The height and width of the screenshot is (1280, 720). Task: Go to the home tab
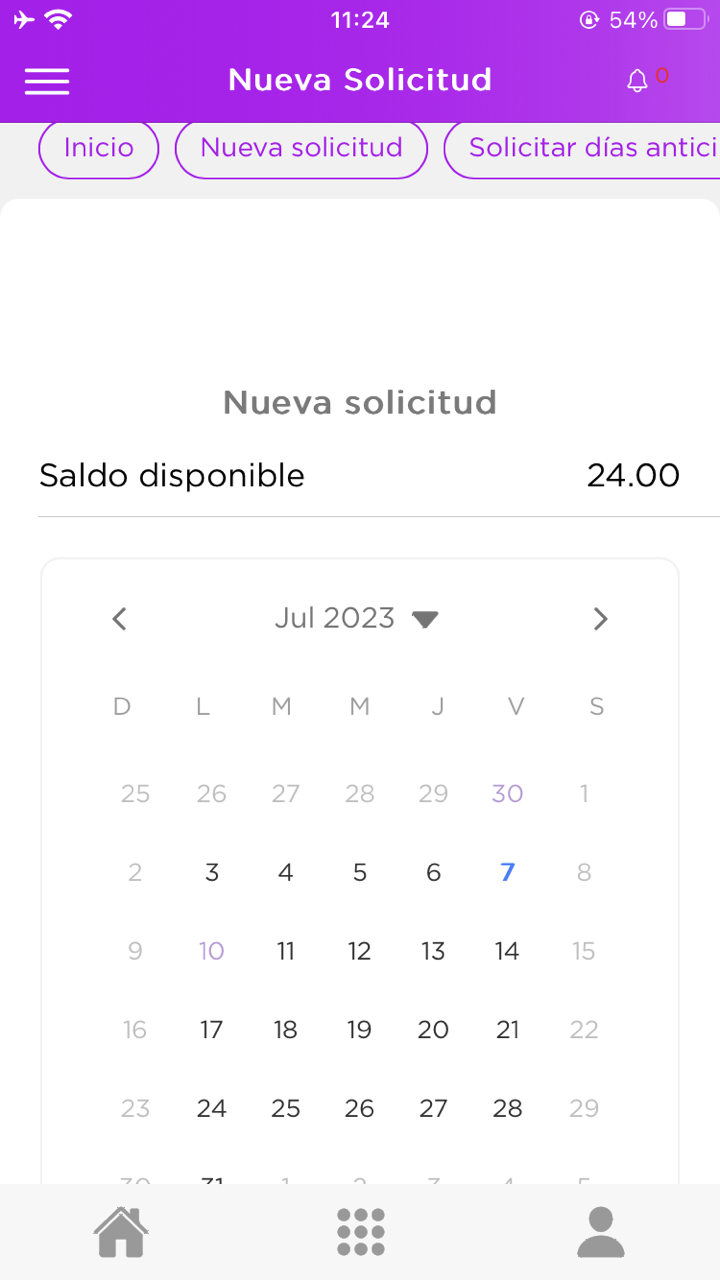(121, 1232)
